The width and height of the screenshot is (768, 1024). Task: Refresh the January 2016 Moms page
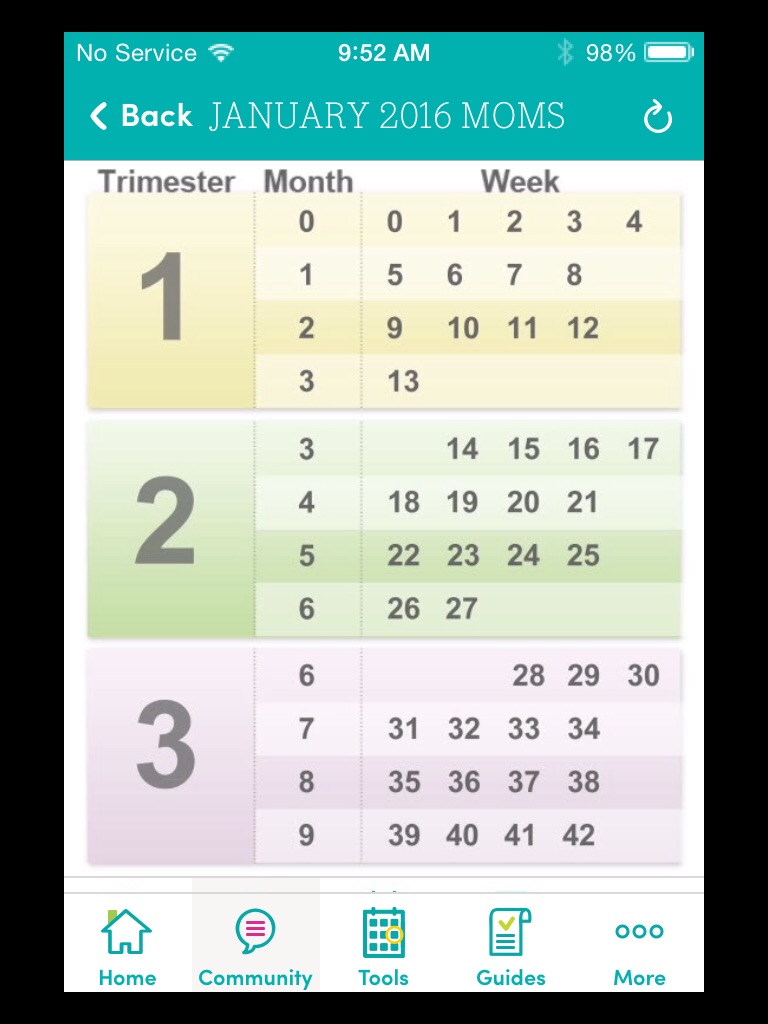(x=657, y=118)
